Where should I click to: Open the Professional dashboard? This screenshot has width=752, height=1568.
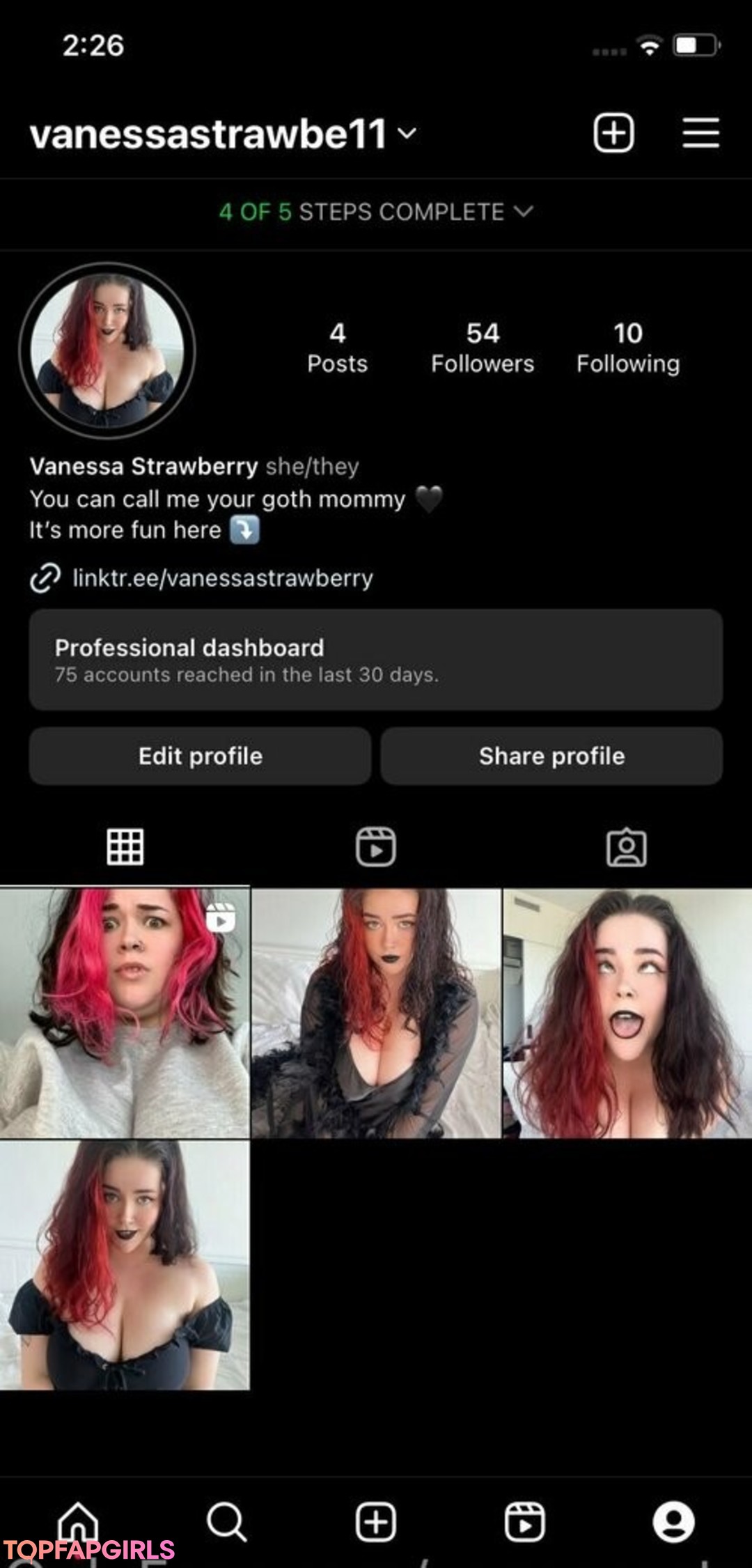pyautogui.click(x=376, y=660)
